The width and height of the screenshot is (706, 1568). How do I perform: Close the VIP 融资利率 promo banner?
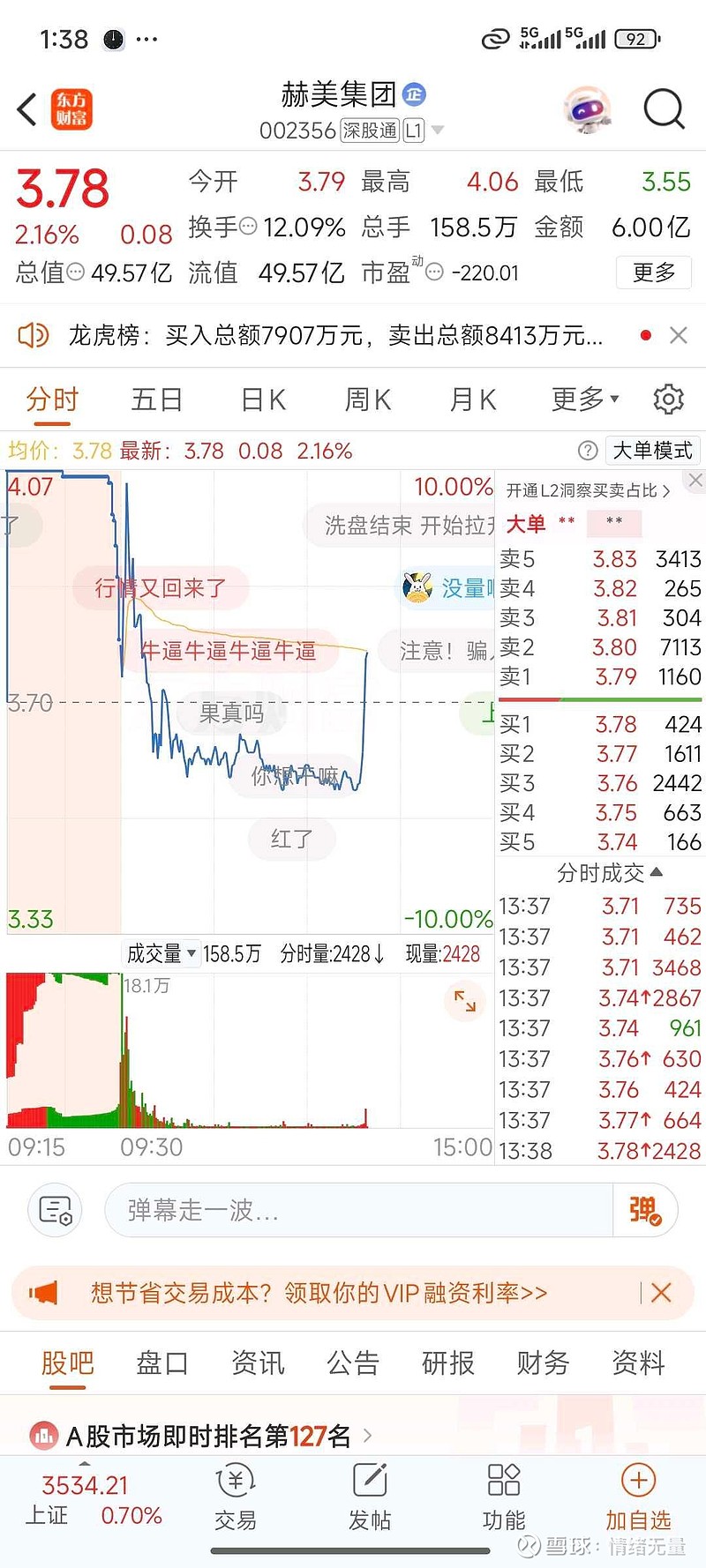point(661,1293)
